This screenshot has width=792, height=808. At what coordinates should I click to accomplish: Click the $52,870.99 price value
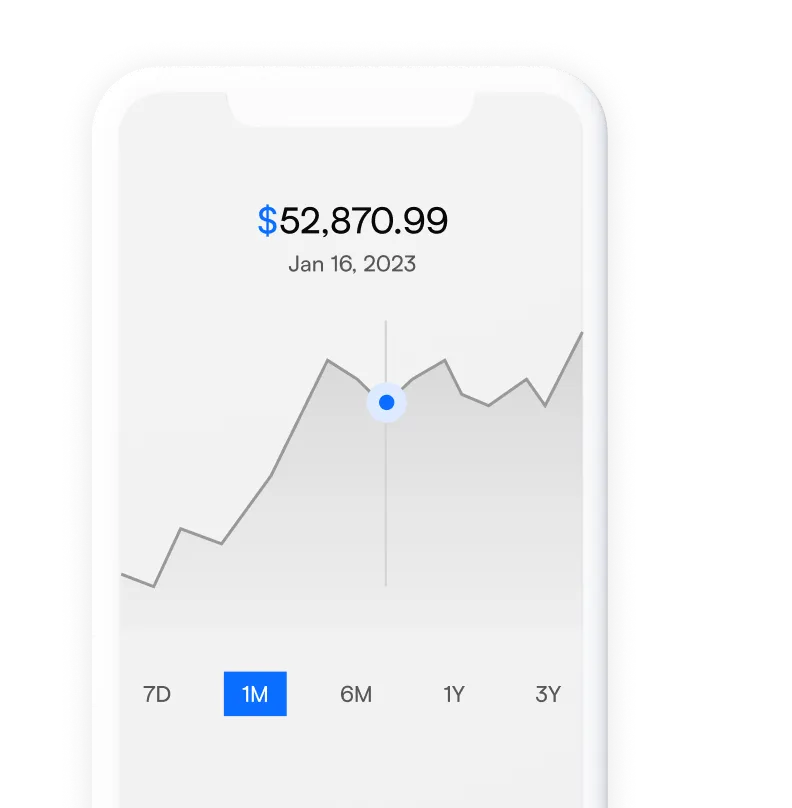click(352, 218)
